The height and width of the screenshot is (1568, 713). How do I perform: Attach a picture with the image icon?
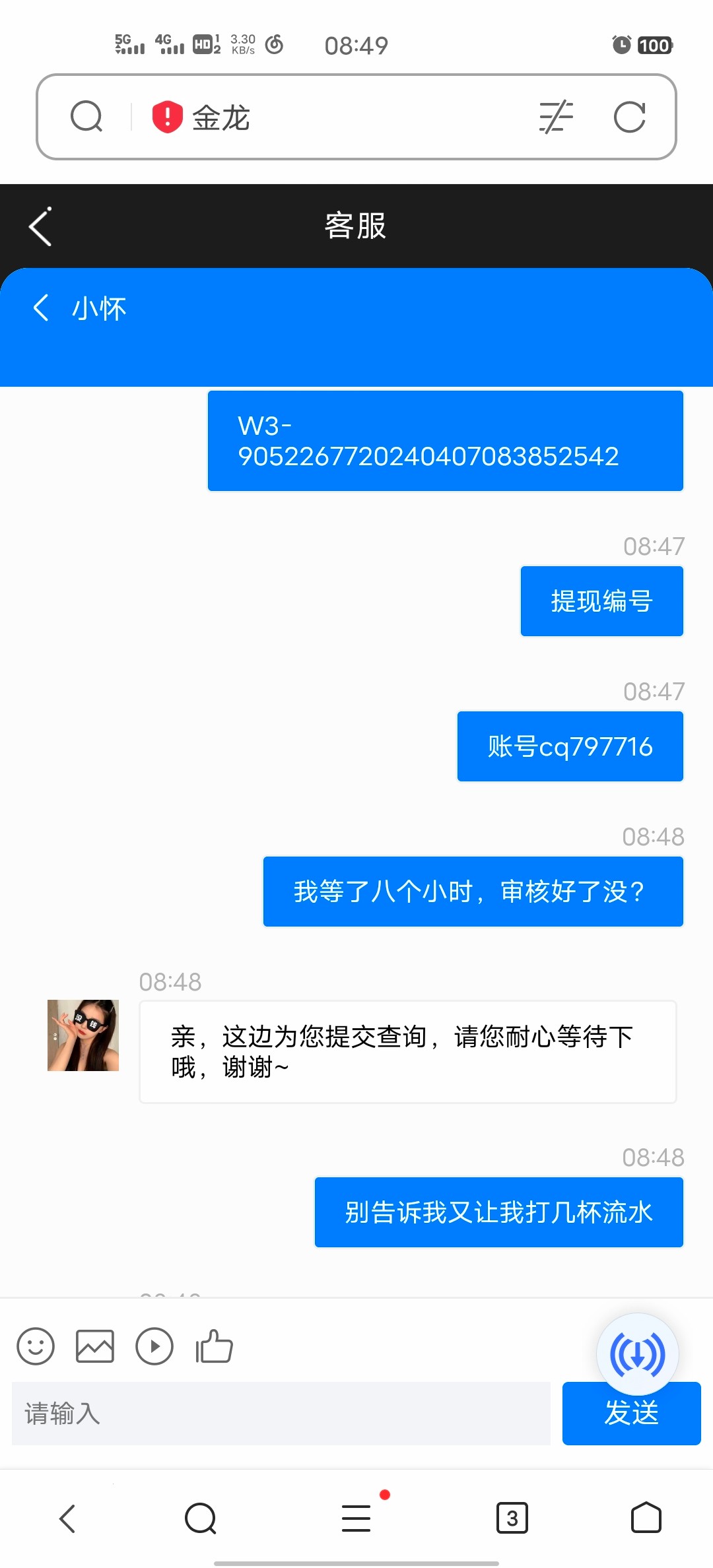95,1346
